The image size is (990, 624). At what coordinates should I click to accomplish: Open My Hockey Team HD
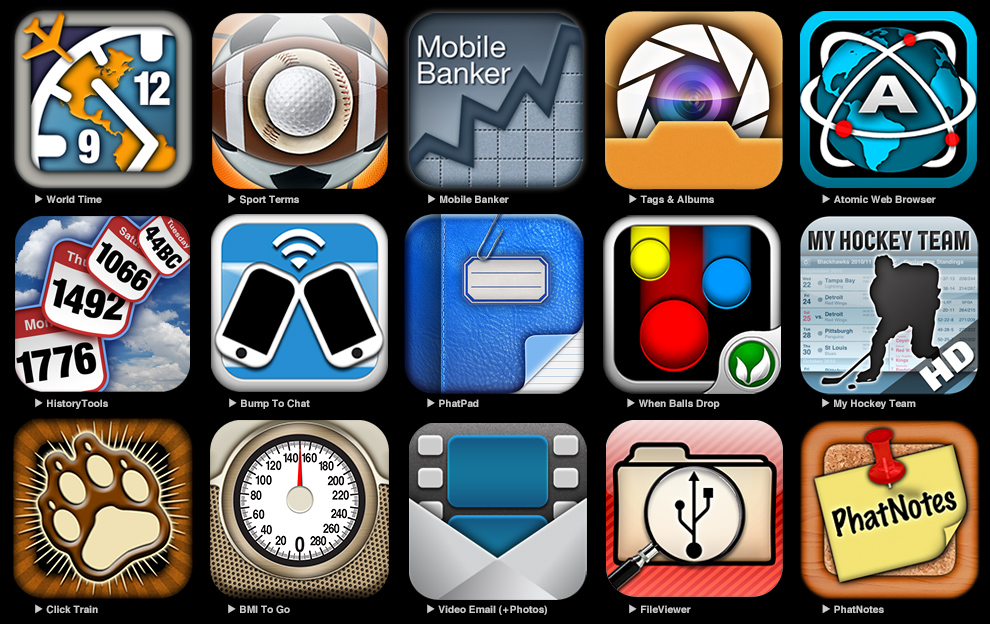(888, 303)
